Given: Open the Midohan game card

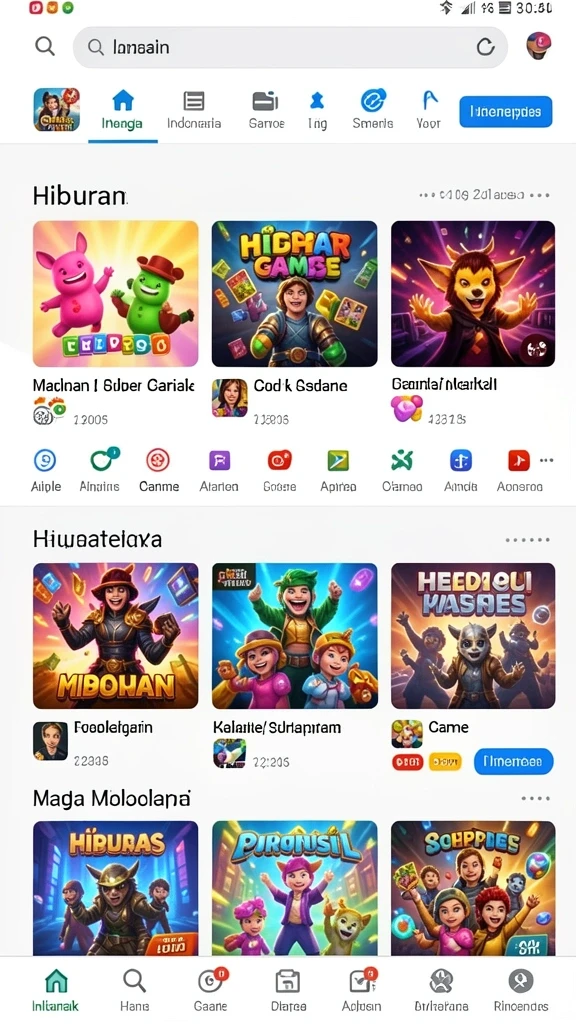Looking at the screenshot, I should tap(116, 636).
